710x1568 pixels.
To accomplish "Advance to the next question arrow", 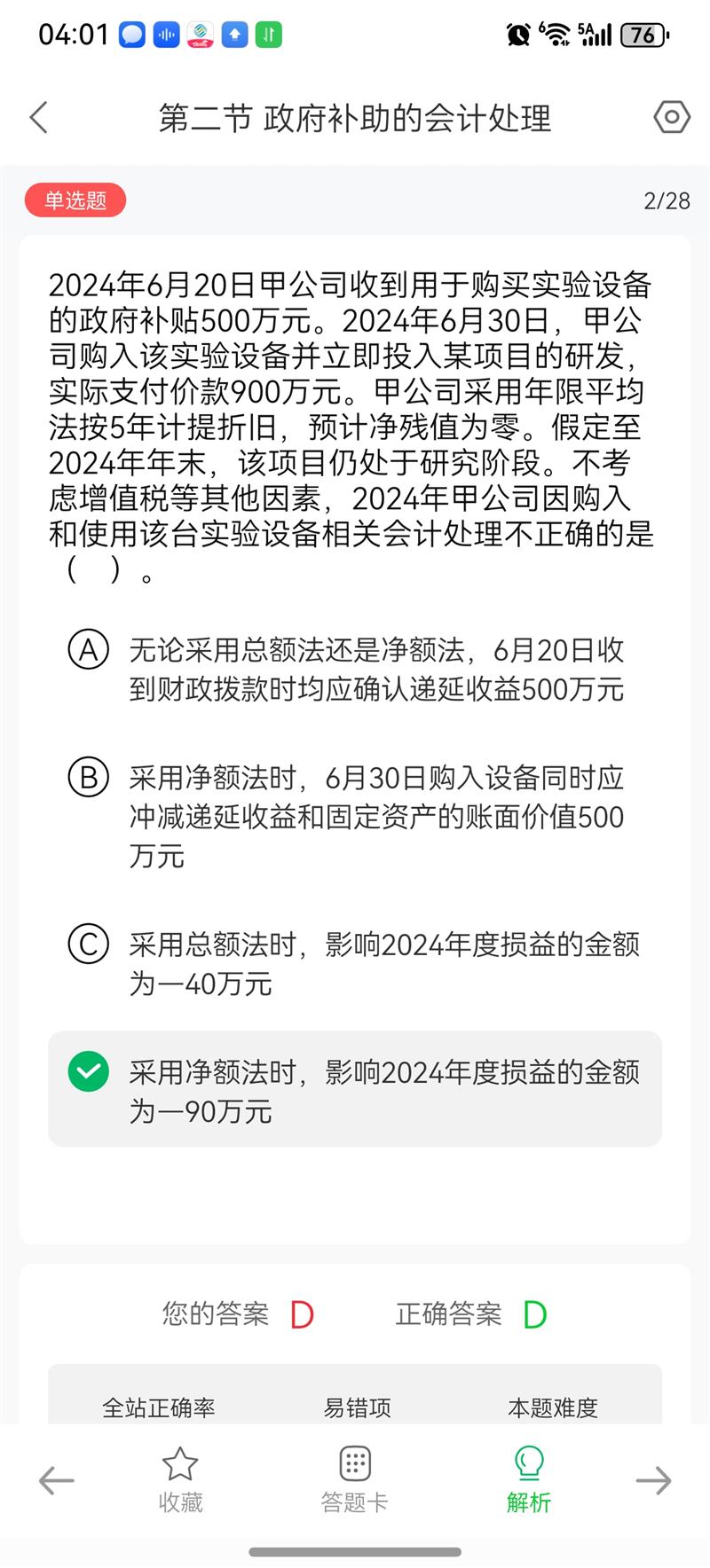I will pyautogui.click(x=653, y=1479).
